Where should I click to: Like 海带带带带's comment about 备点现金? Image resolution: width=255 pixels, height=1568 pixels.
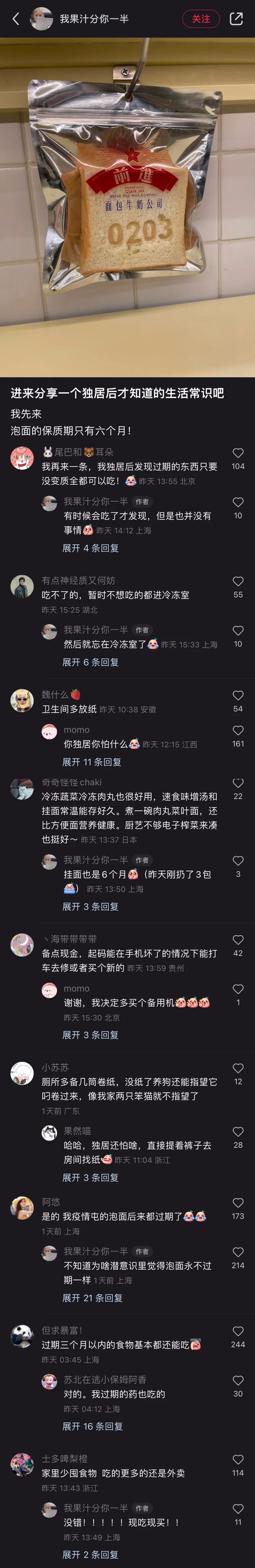point(238,940)
